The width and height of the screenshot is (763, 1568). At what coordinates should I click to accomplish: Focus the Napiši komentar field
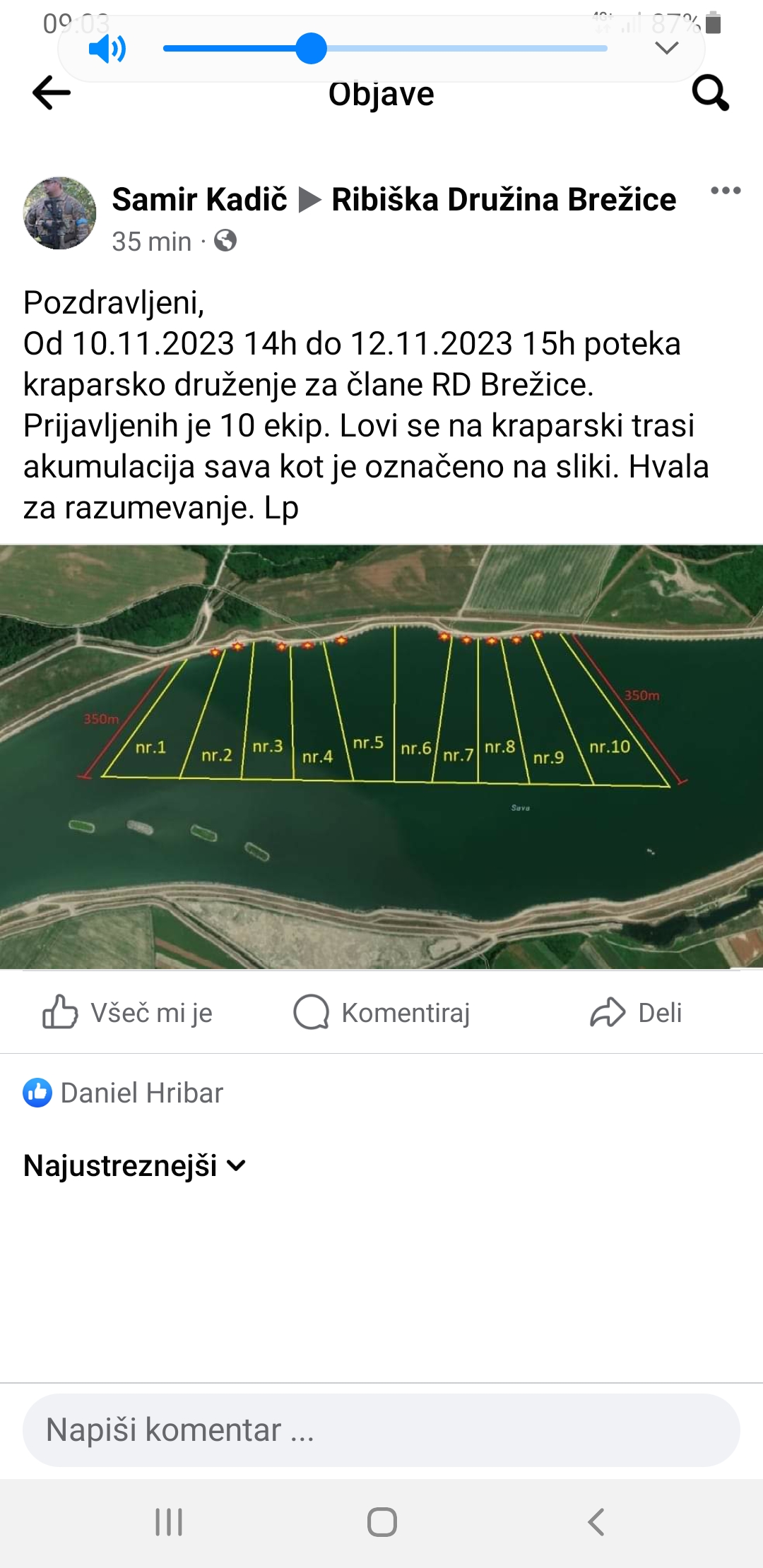click(x=381, y=1430)
